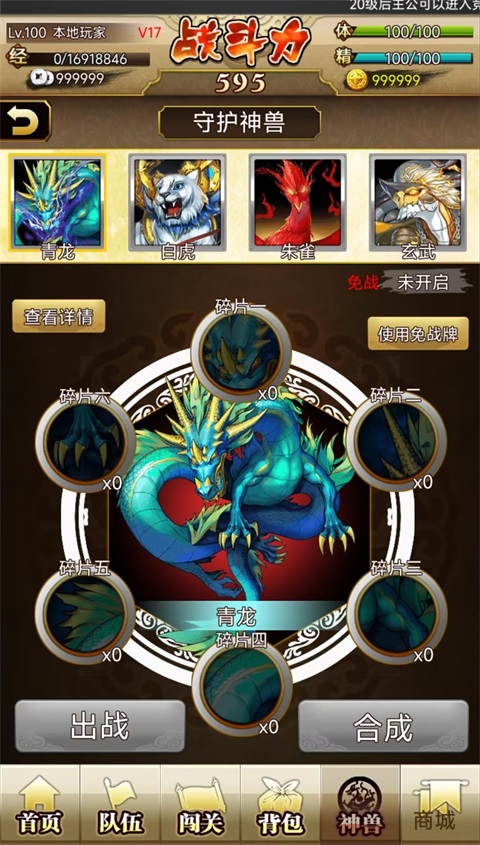Select the 白虎 guardian beast
480x845 pixels.
click(177, 203)
